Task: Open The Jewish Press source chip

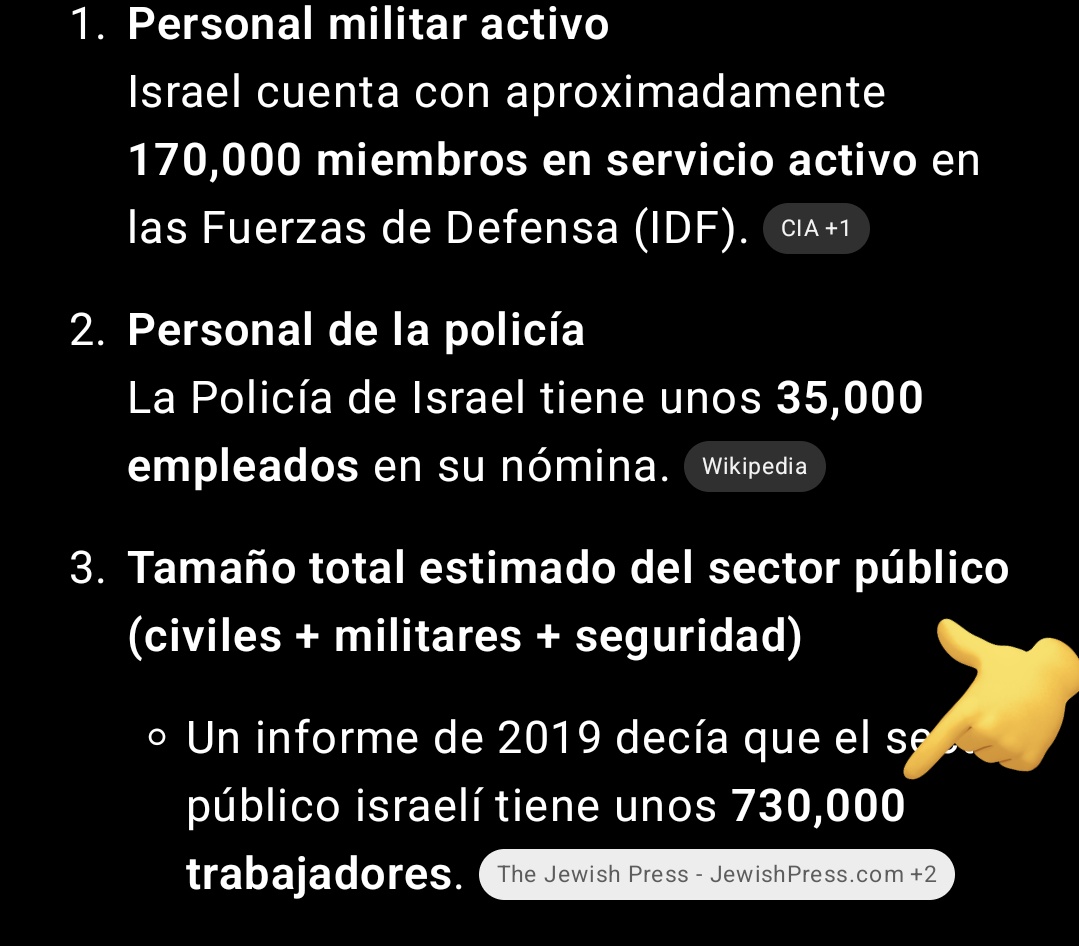Action: [716, 875]
